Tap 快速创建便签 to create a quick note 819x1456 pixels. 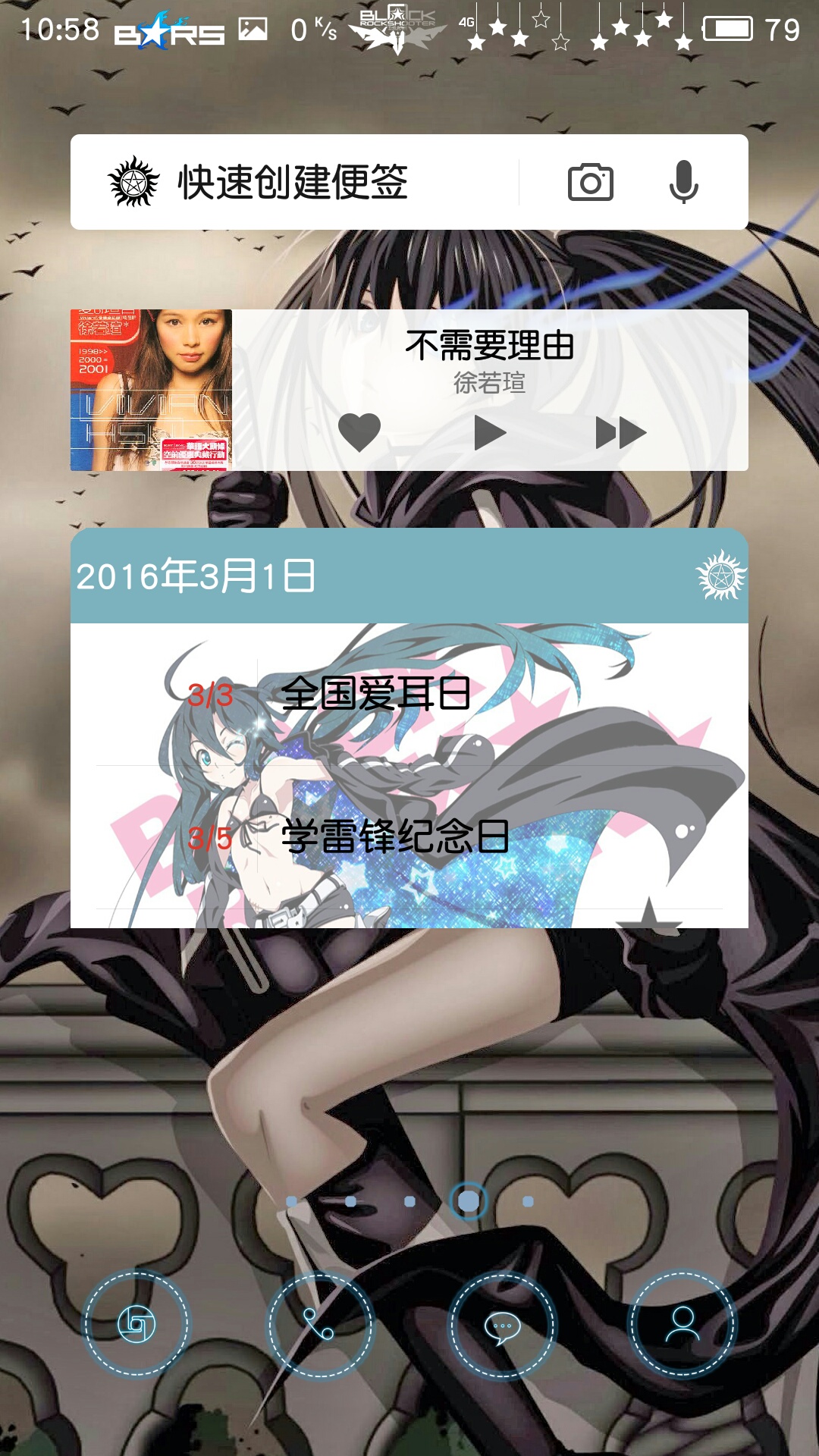click(x=293, y=182)
